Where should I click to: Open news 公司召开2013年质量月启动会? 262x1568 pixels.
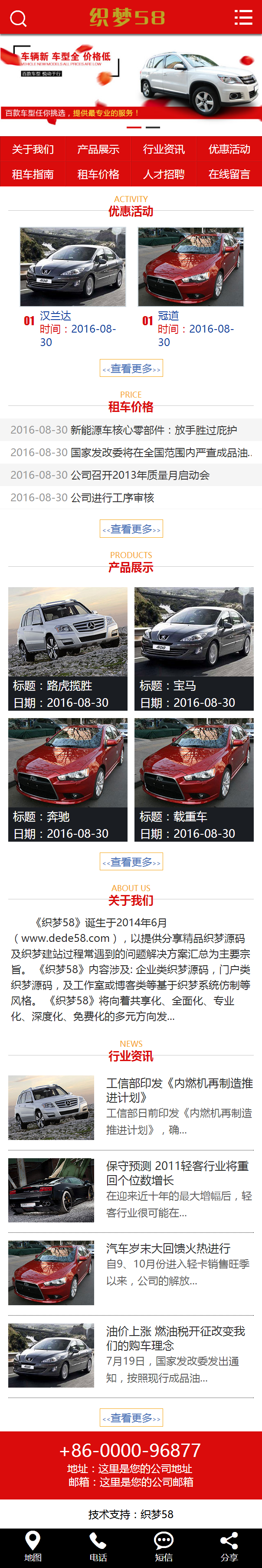[140, 475]
